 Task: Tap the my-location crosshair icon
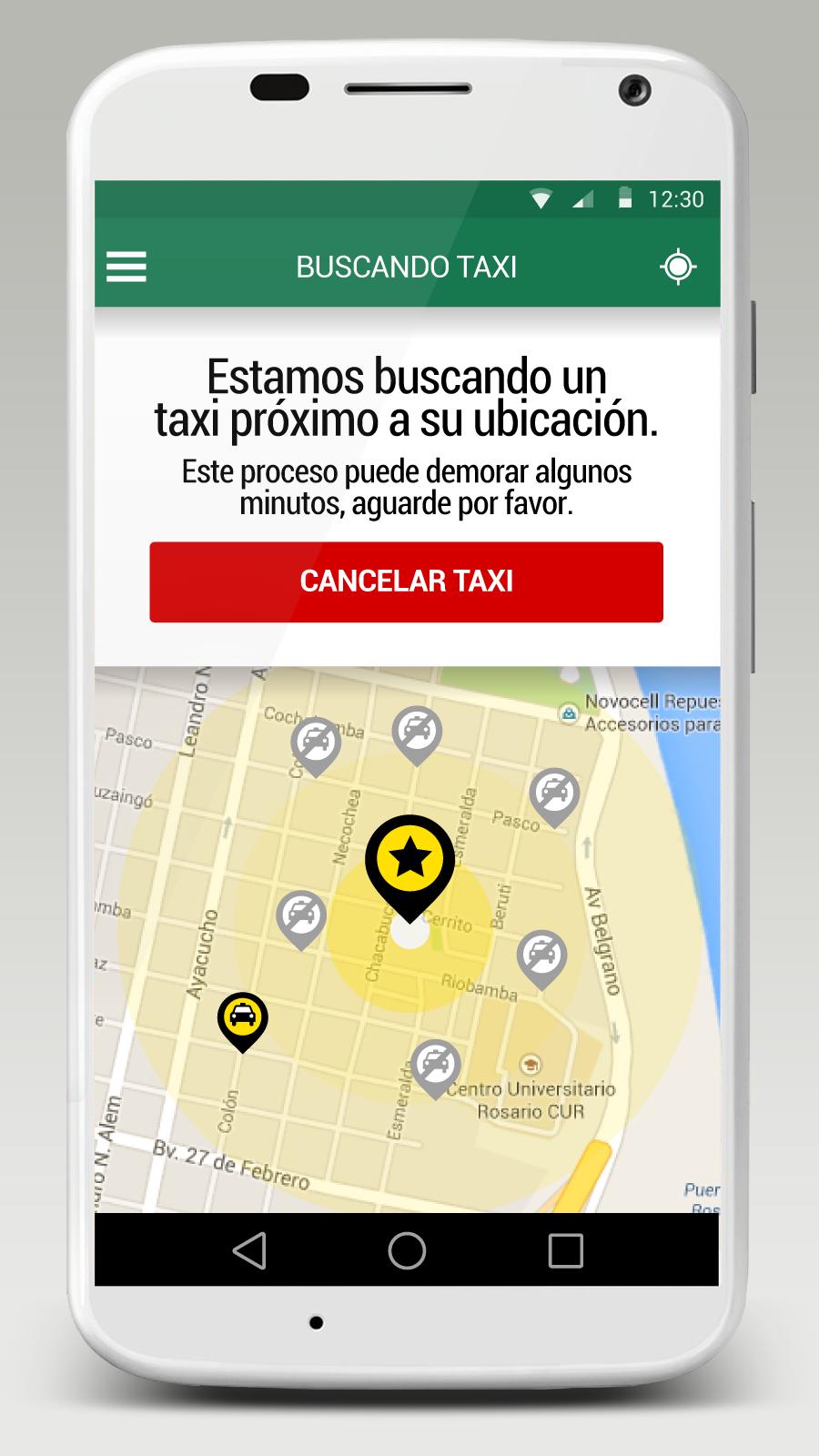point(677,267)
